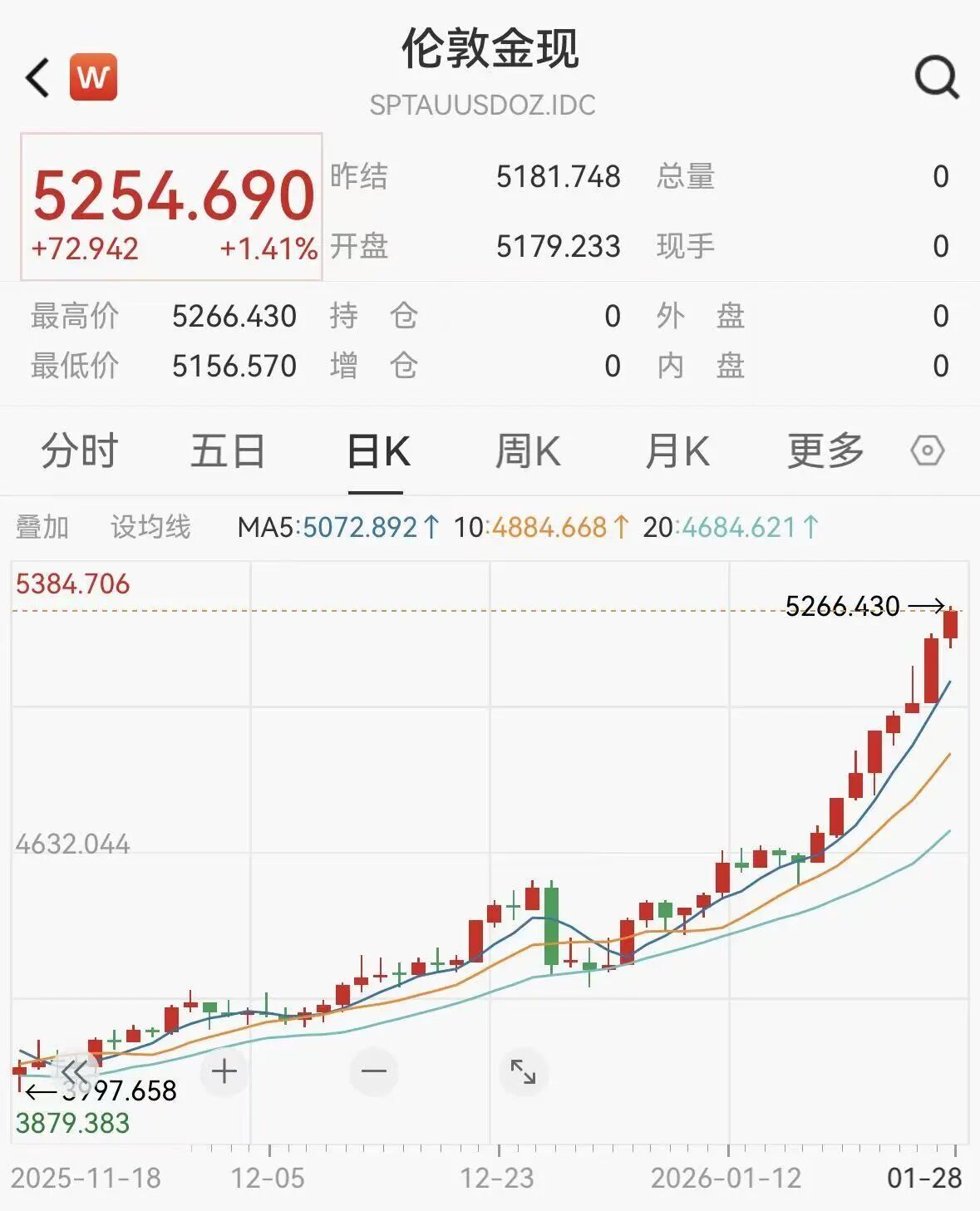The width and height of the screenshot is (980, 1211).
Task: Select the 日K chart tab
Action: click(378, 452)
